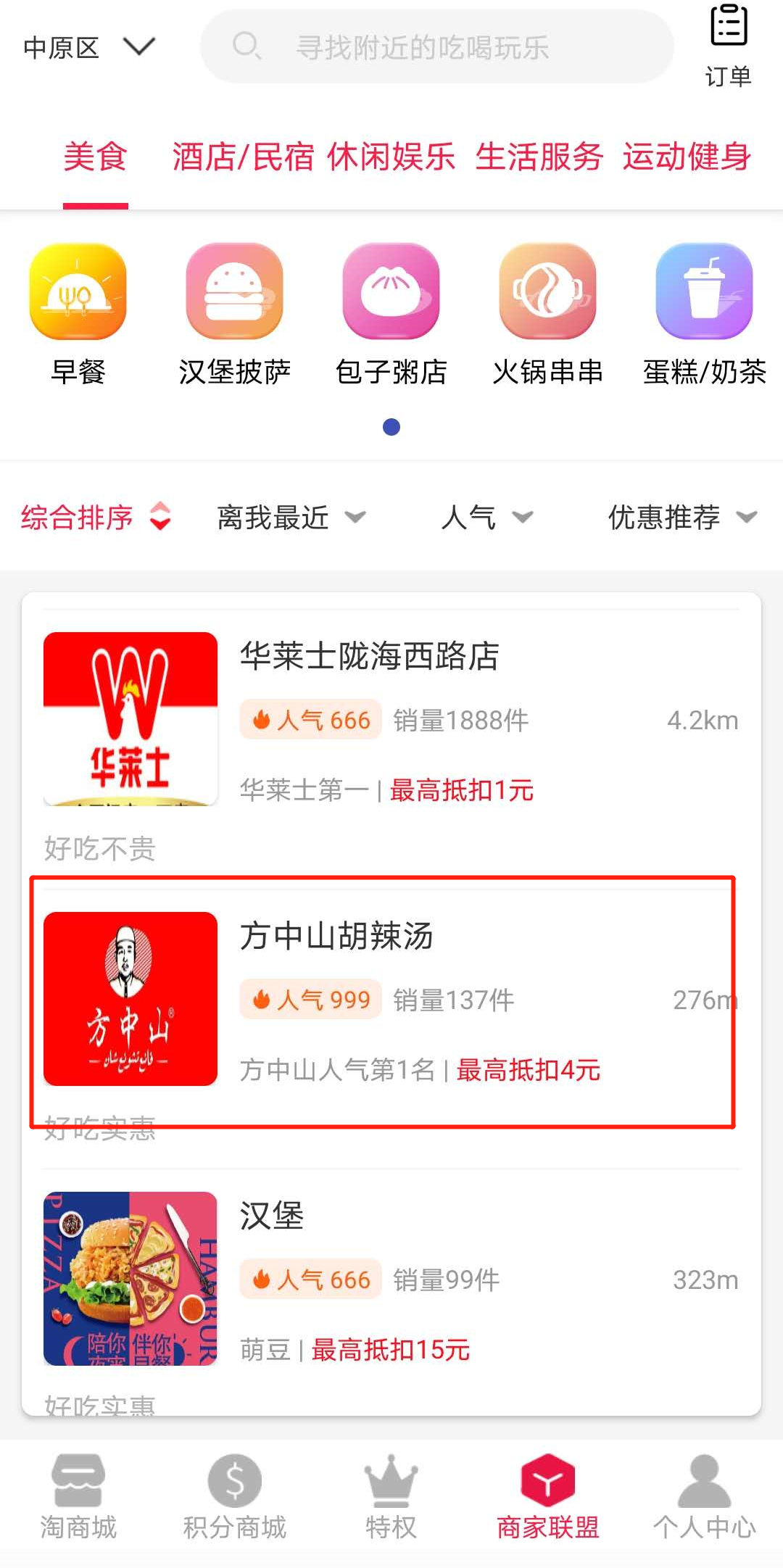Expand the 优惠推荐 filter
Image resolution: width=783 pixels, height=1568 pixels.
[x=681, y=517]
